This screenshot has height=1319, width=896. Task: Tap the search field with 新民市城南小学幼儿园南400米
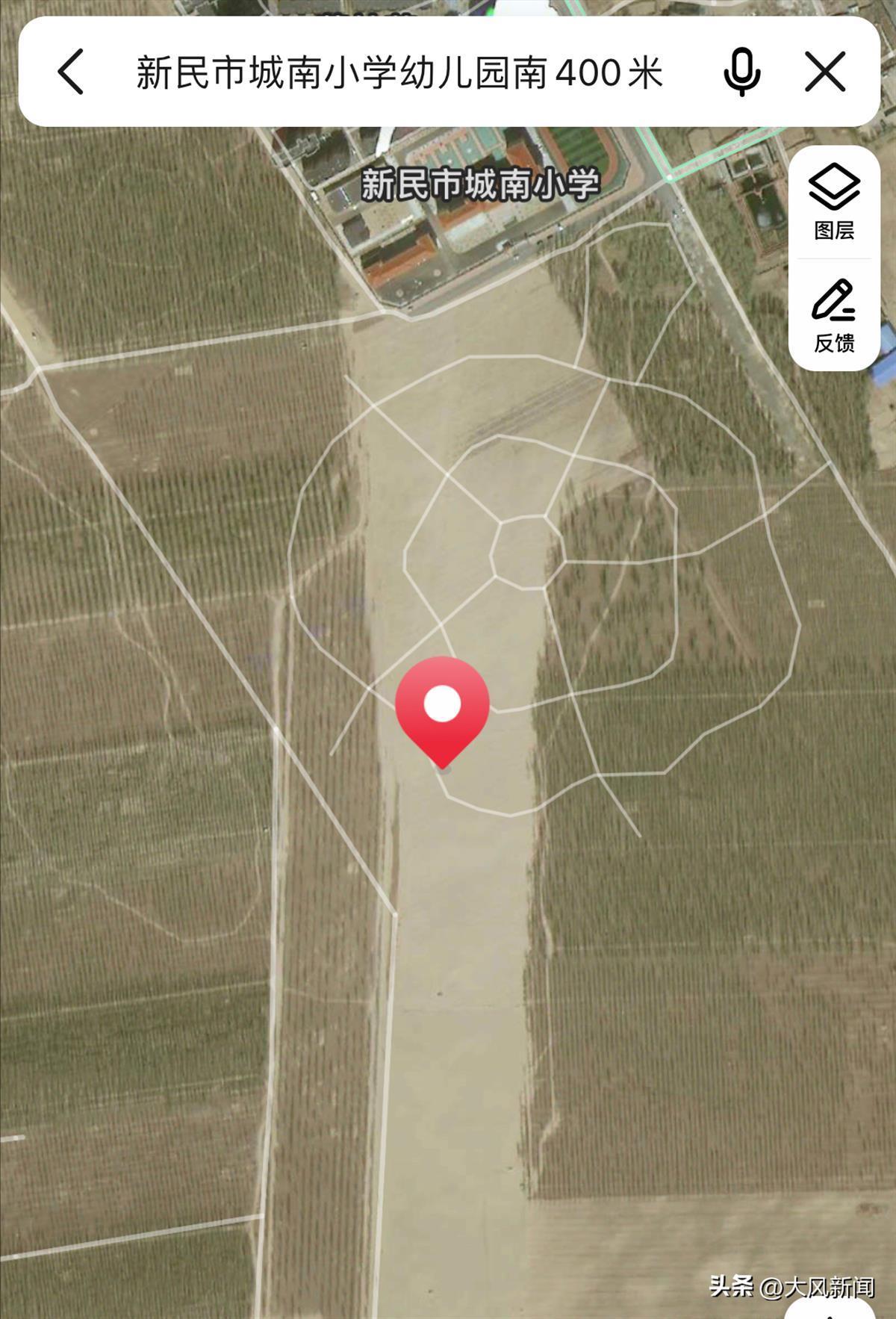click(399, 73)
